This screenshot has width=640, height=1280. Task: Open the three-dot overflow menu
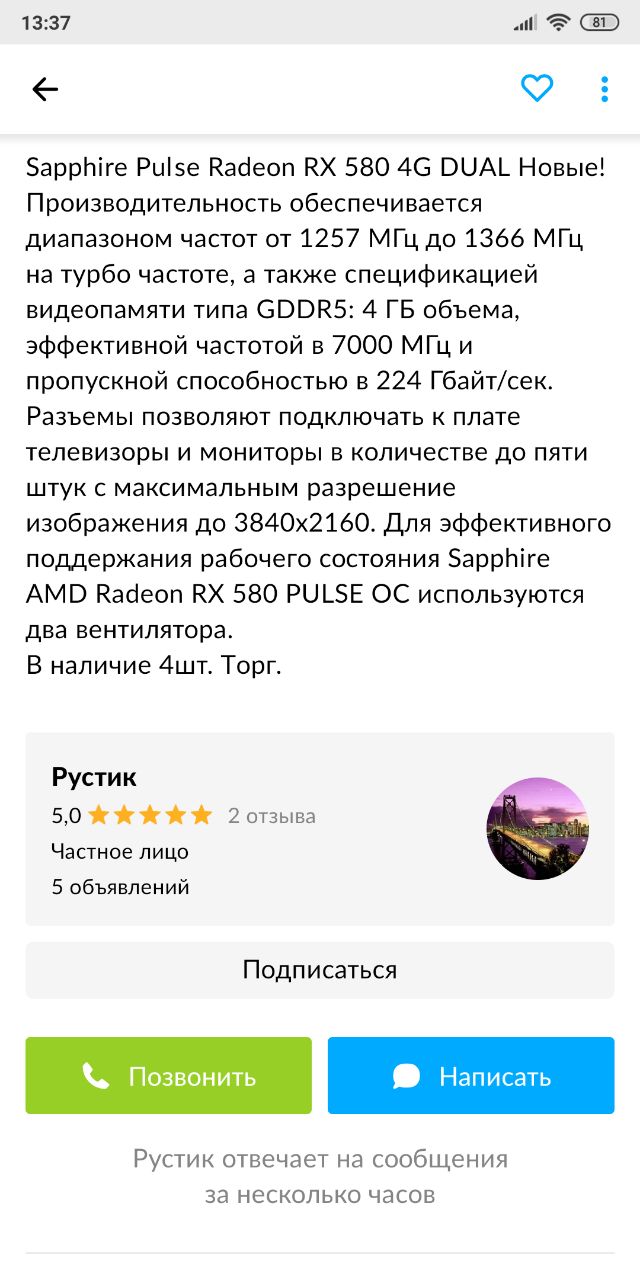tap(604, 89)
